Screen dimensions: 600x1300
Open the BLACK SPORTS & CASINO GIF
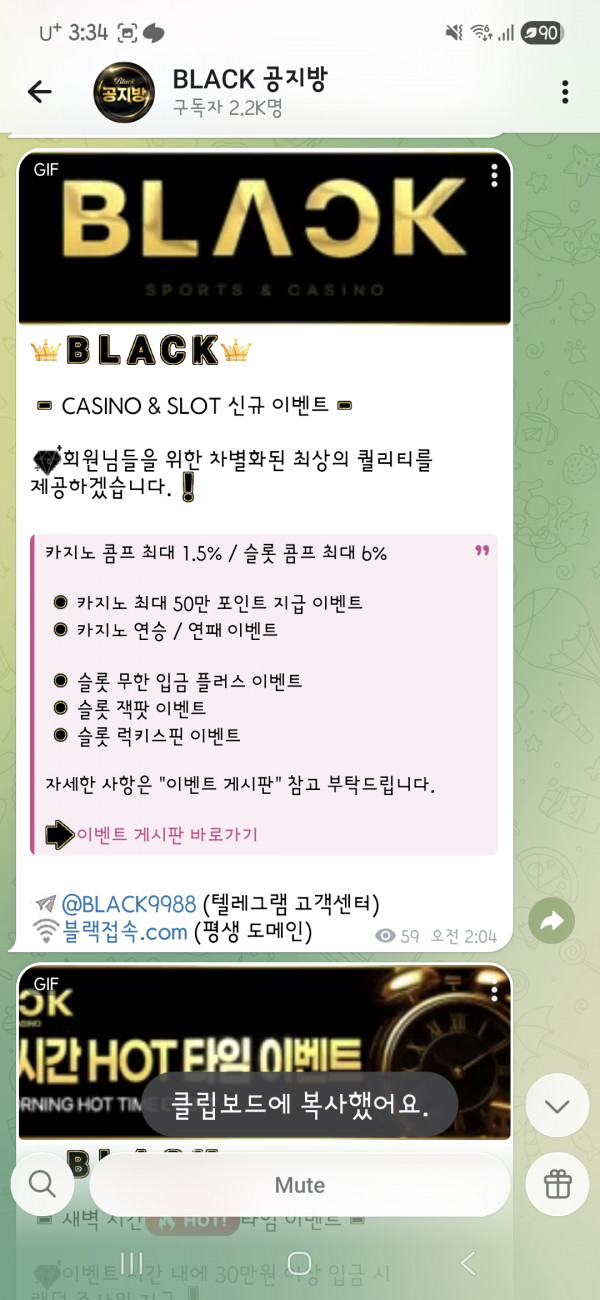[265, 240]
